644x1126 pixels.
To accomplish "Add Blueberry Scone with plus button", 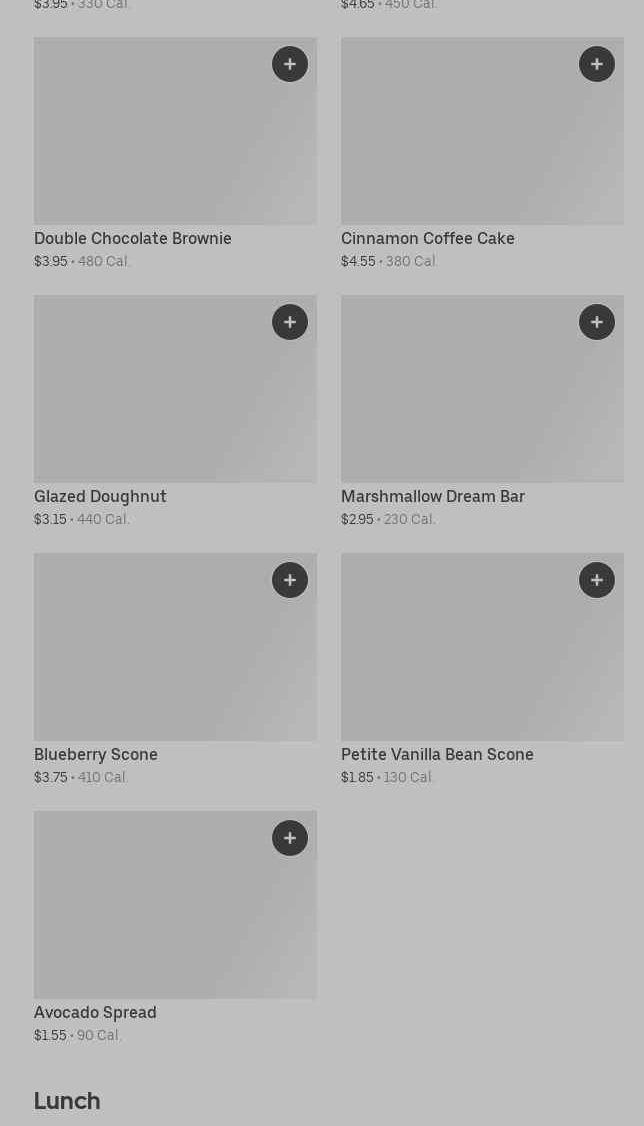I will (289, 580).
